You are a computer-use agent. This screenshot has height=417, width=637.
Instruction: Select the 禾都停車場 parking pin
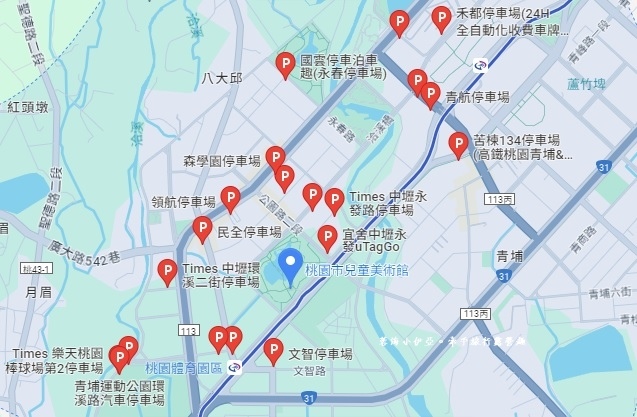click(x=441, y=18)
